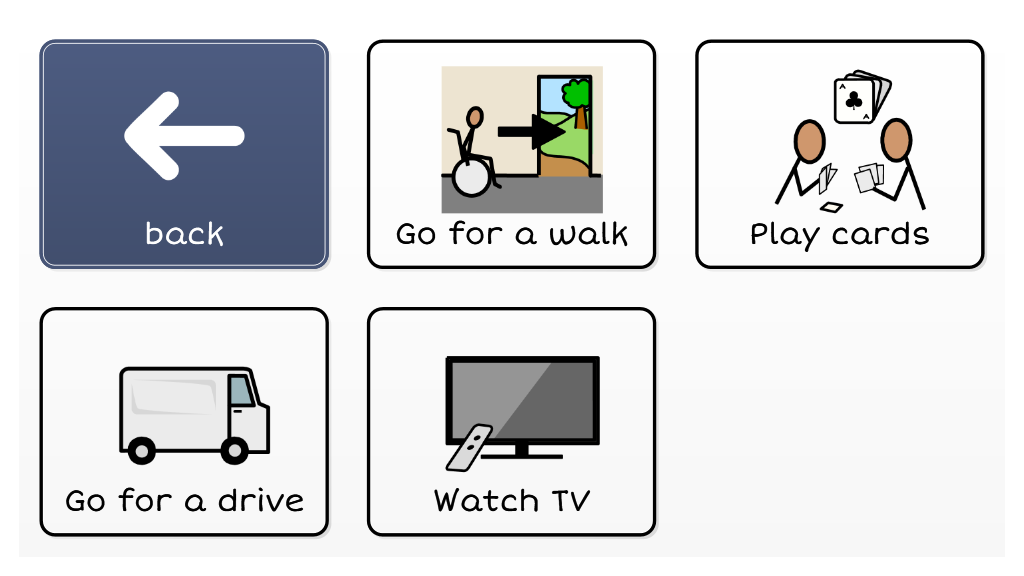This screenshot has height=576, width=1024.
Task: Pick the Watch TV tile
Action: point(511,421)
